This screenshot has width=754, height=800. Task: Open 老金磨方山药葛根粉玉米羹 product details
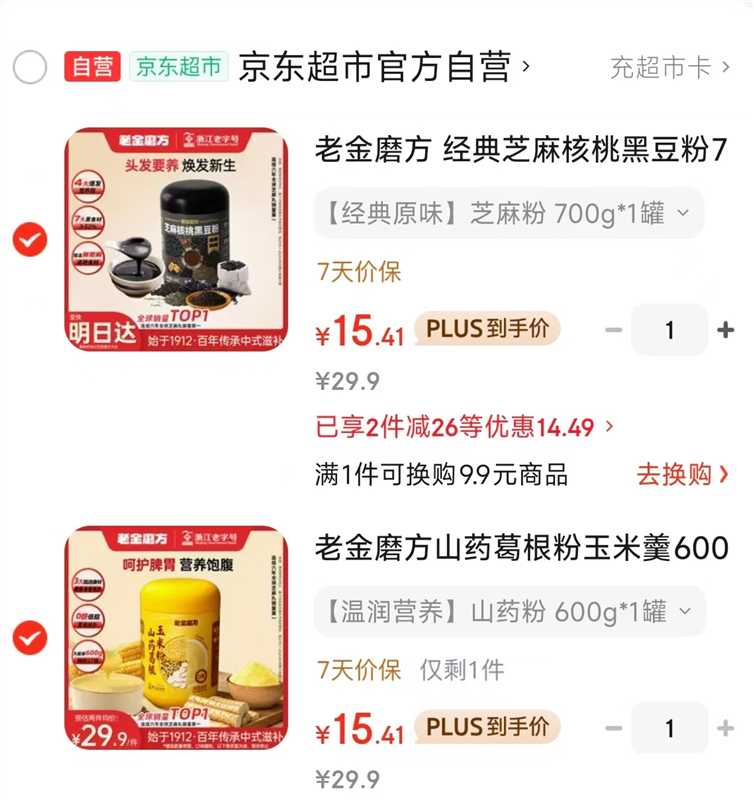tap(521, 548)
